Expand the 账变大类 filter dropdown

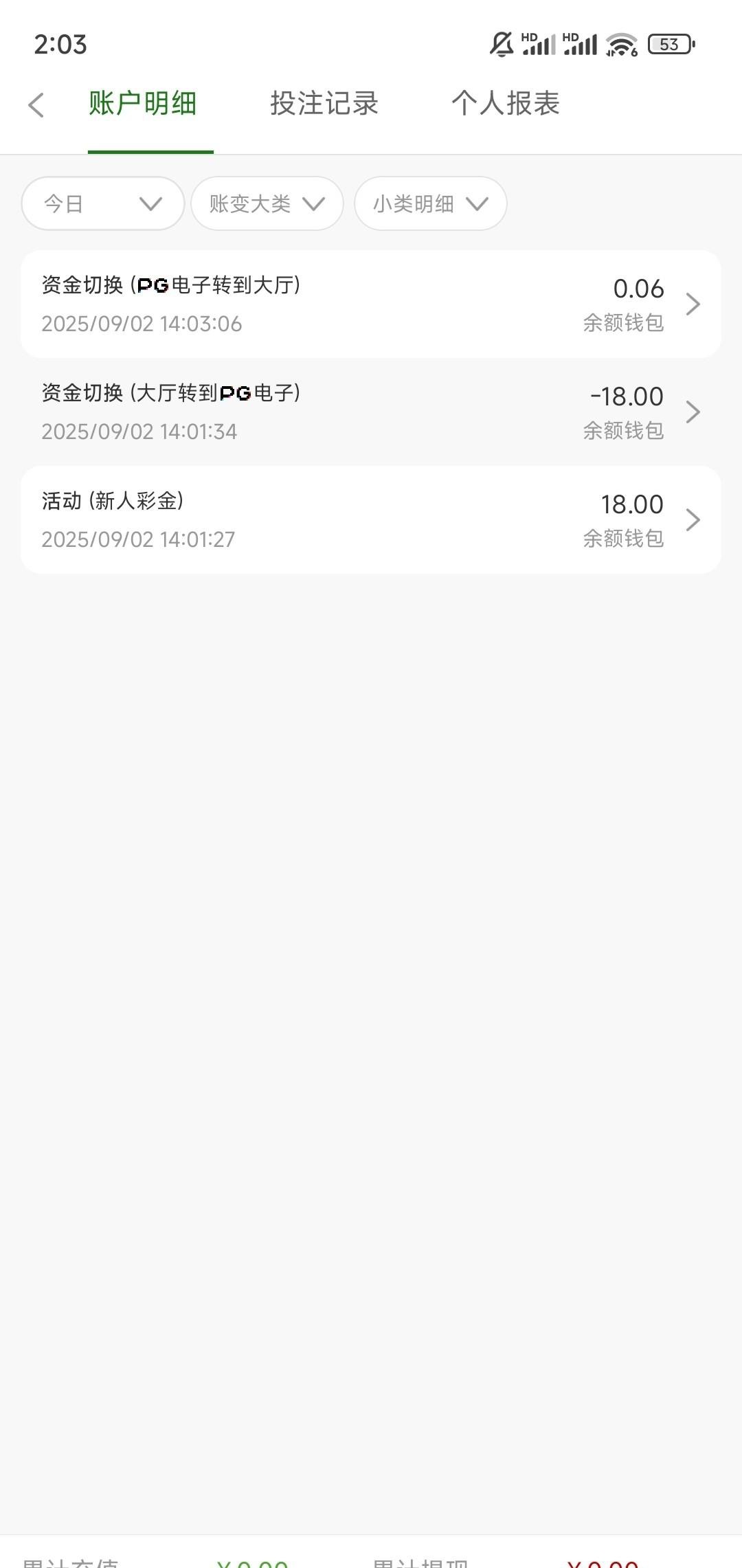[267, 203]
